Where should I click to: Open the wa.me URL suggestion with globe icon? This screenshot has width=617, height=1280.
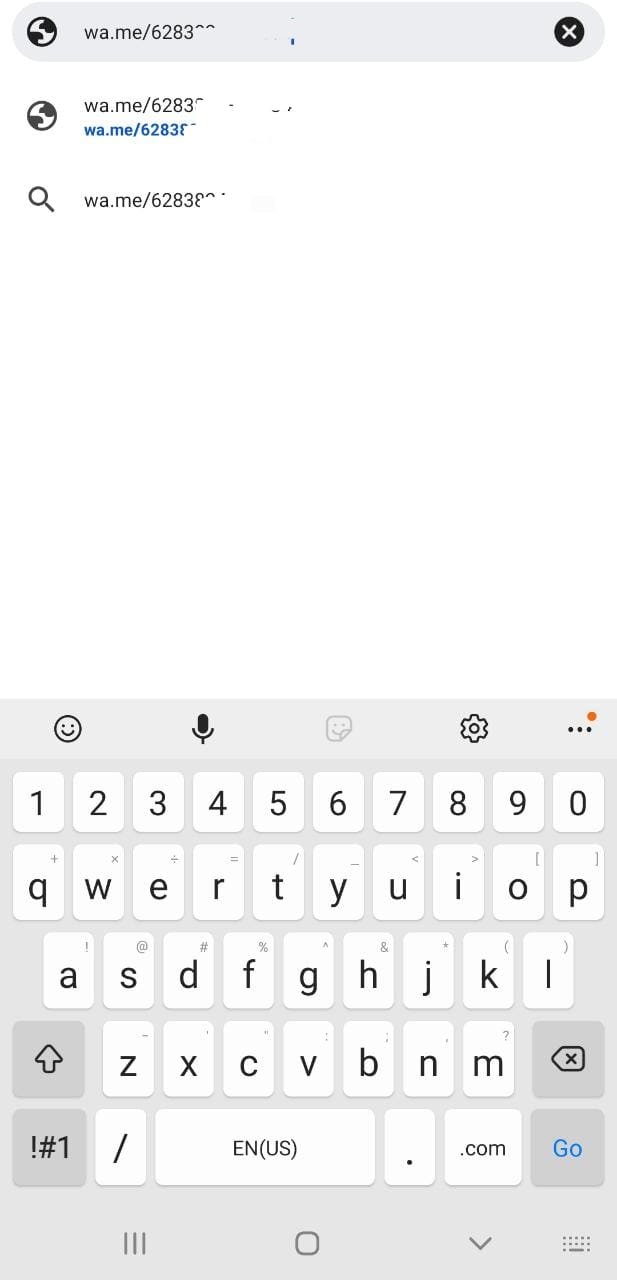click(308, 116)
